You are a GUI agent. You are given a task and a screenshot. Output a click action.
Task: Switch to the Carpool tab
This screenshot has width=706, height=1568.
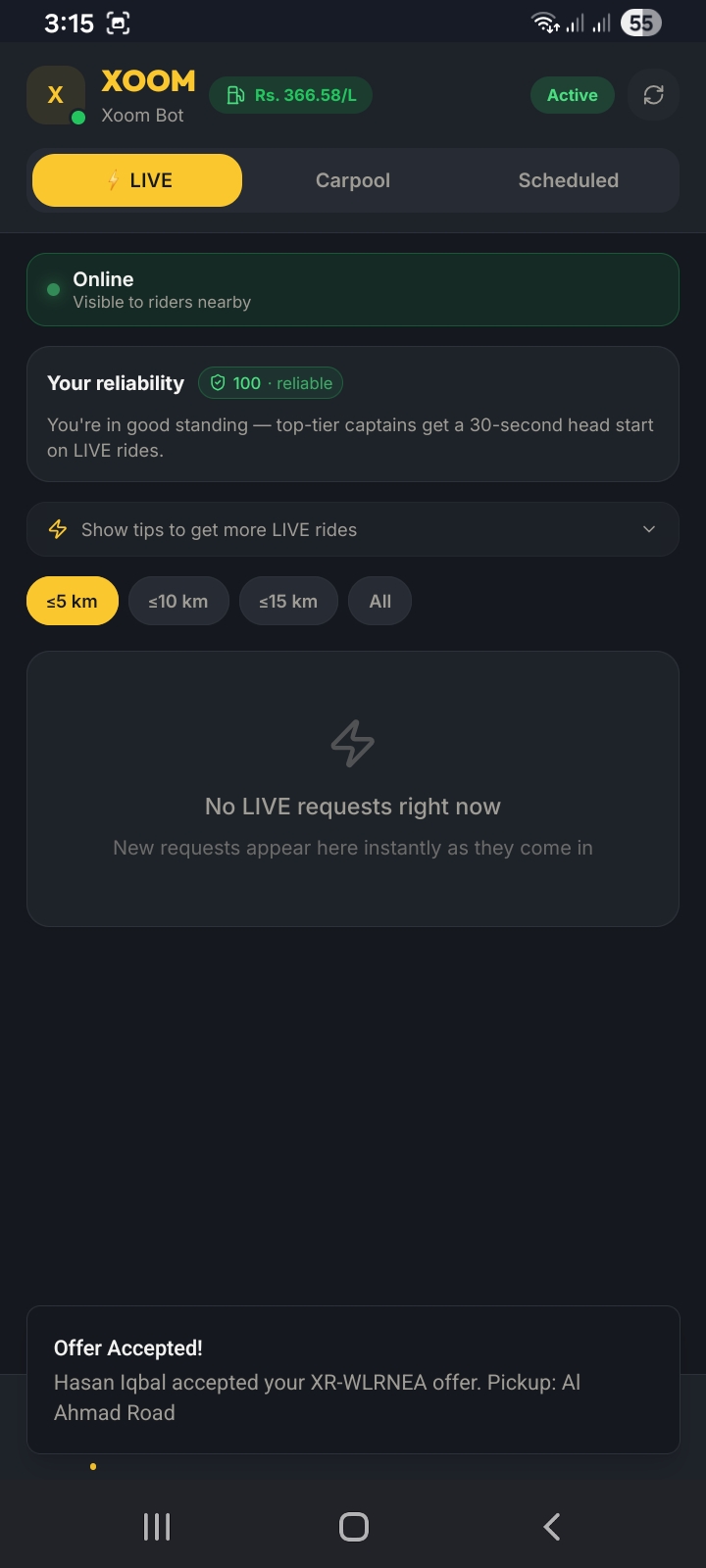(x=353, y=180)
